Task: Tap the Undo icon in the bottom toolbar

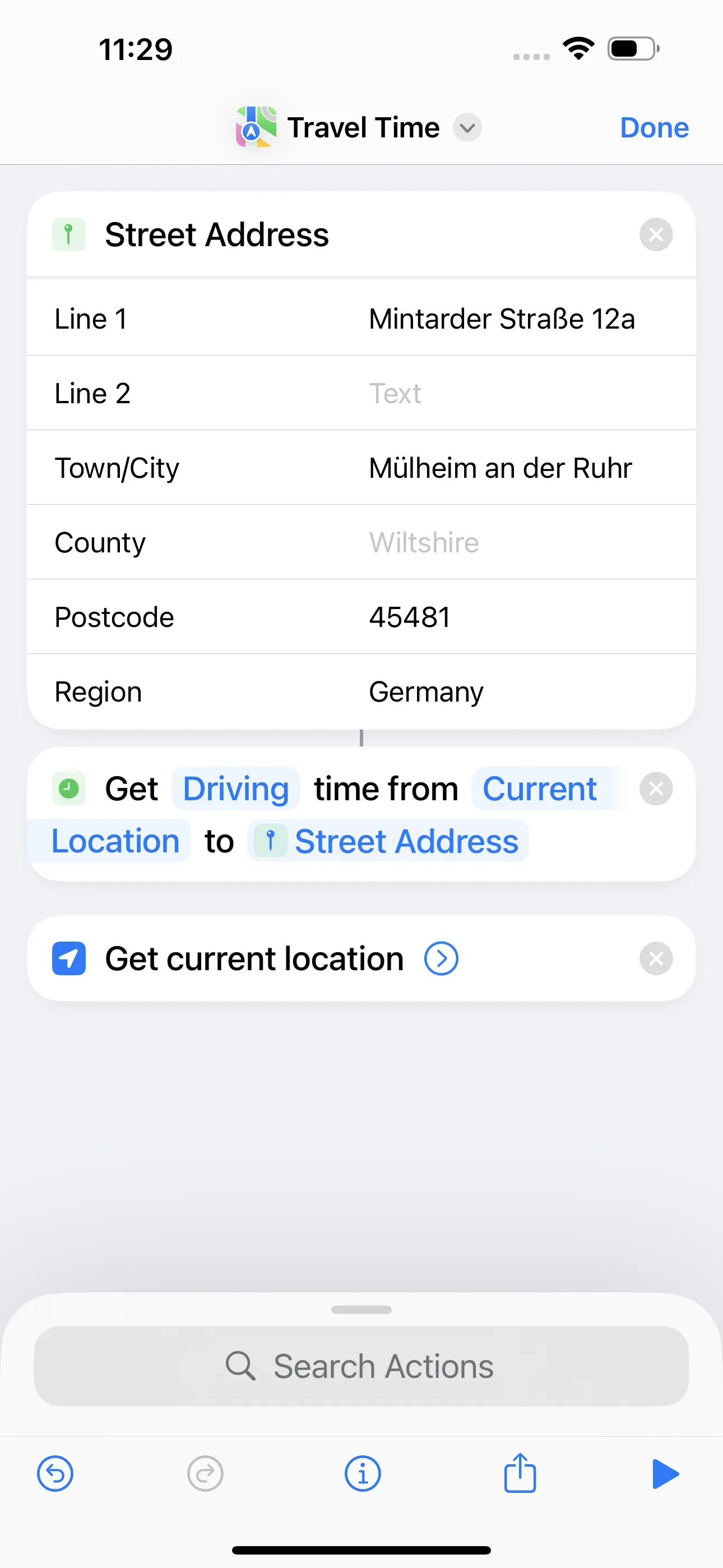Action: coord(55,1474)
